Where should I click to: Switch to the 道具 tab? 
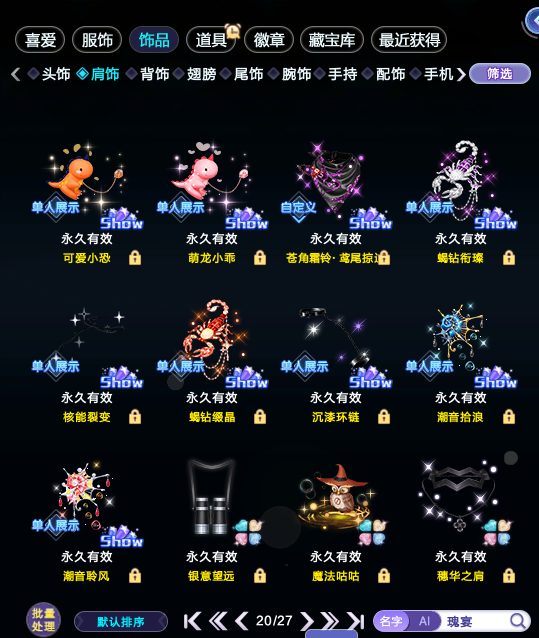pos(211,40)
